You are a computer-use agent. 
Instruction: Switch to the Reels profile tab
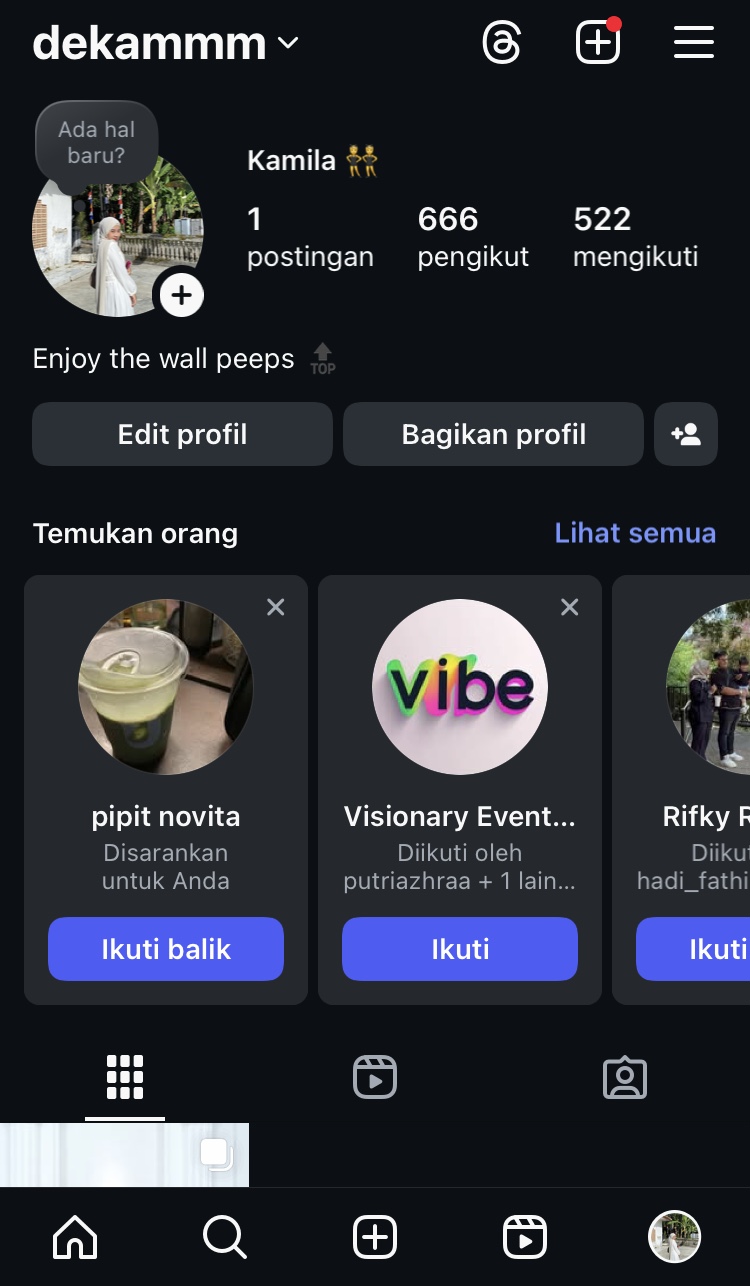(x=375, y=1078)
